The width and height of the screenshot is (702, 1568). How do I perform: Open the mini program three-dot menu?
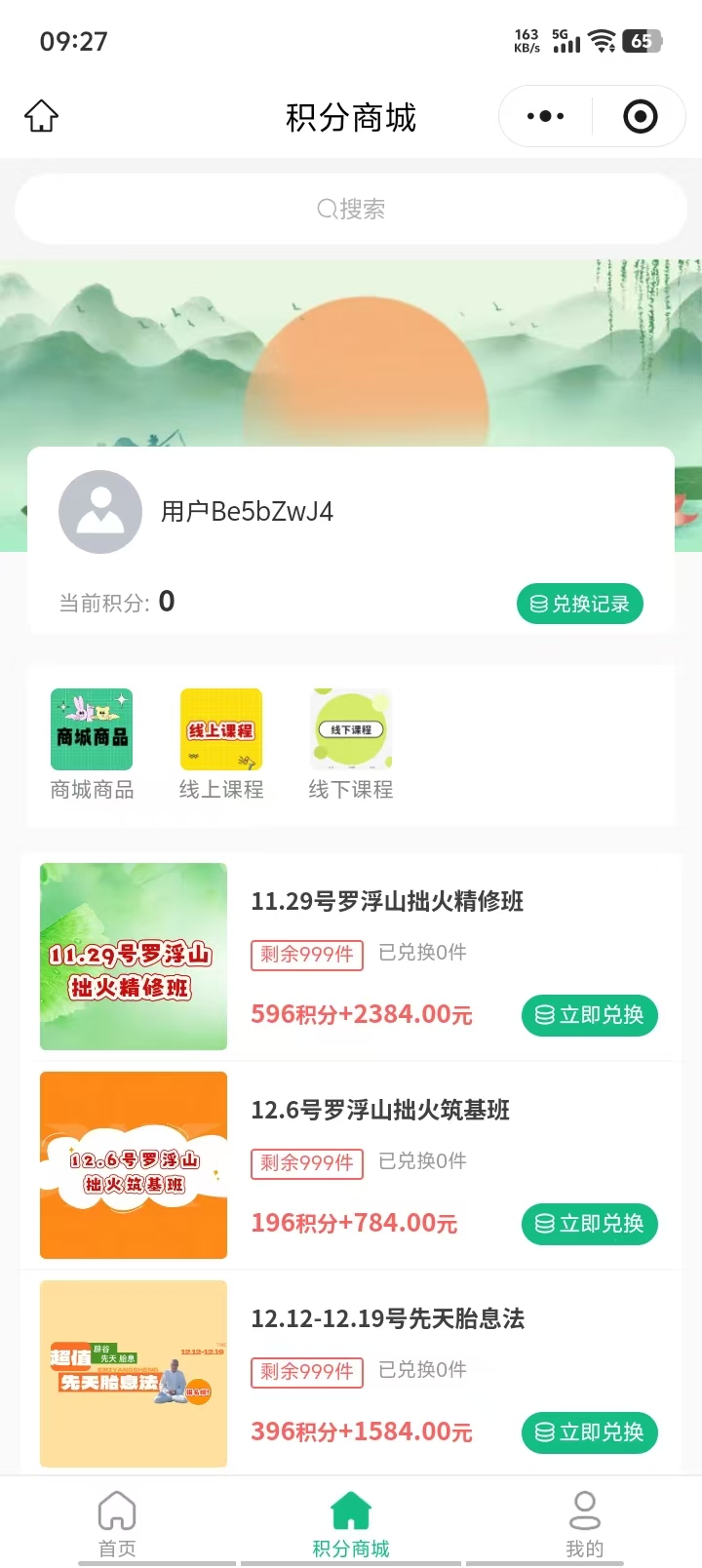pyautogui.click(x=545, y=117)
